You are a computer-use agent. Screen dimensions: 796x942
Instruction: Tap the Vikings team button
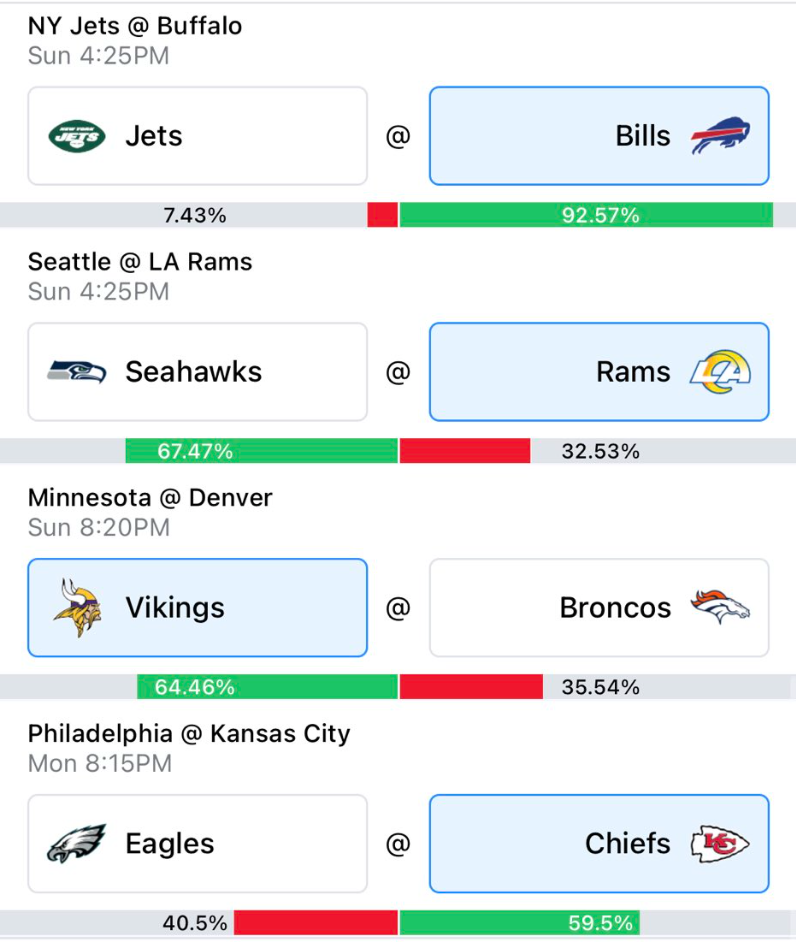click(x=197, y=608)
